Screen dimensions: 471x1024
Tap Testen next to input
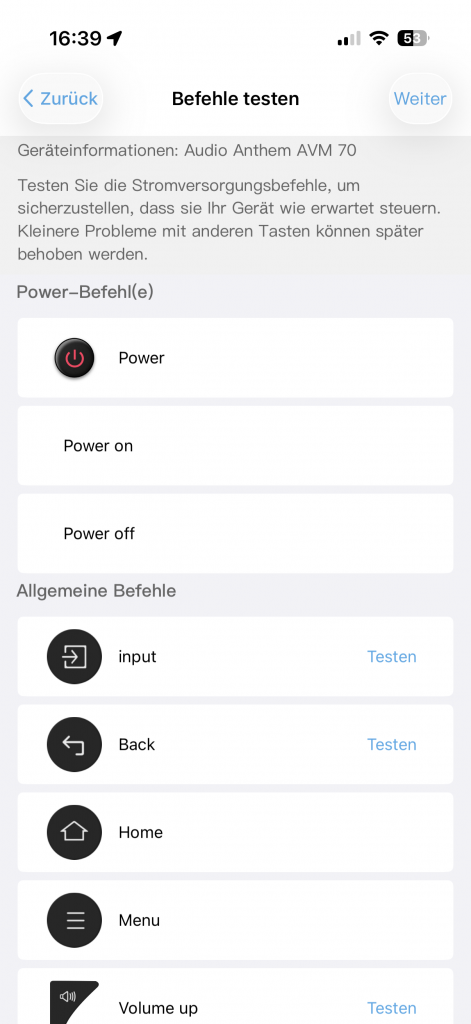(x=392, y=656)
